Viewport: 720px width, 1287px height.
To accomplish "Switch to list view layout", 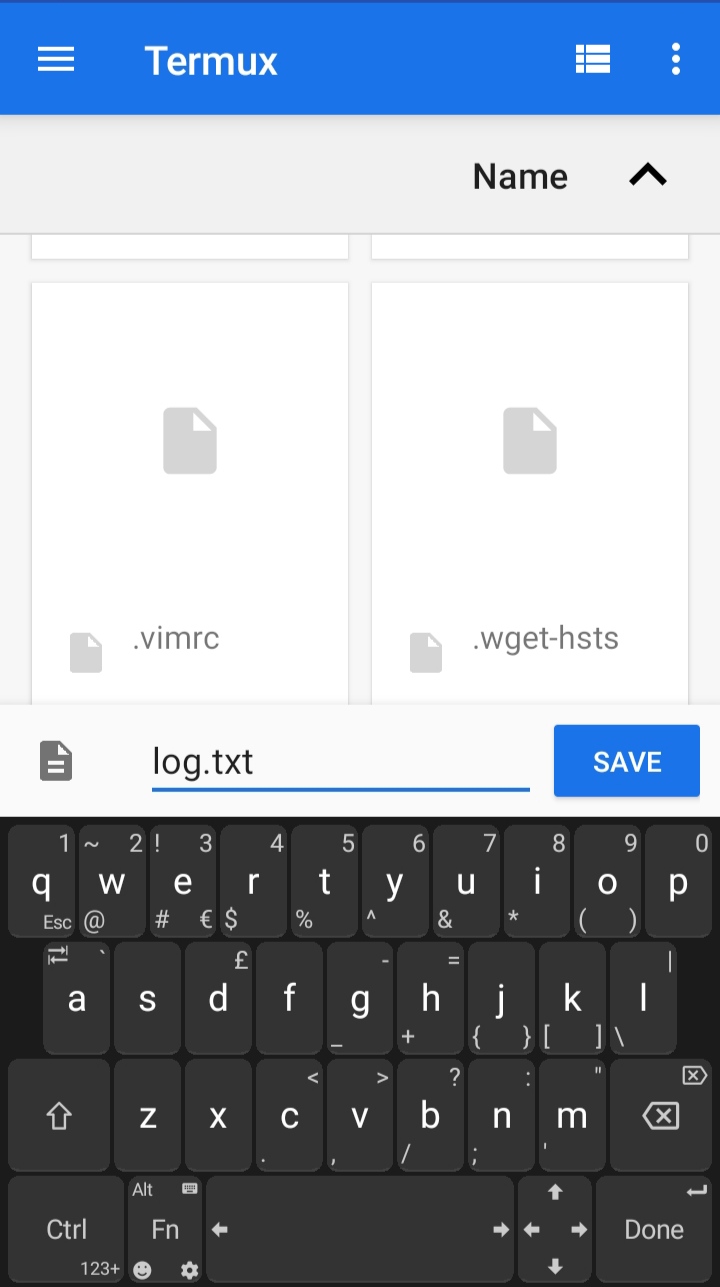I will point(593,60).
